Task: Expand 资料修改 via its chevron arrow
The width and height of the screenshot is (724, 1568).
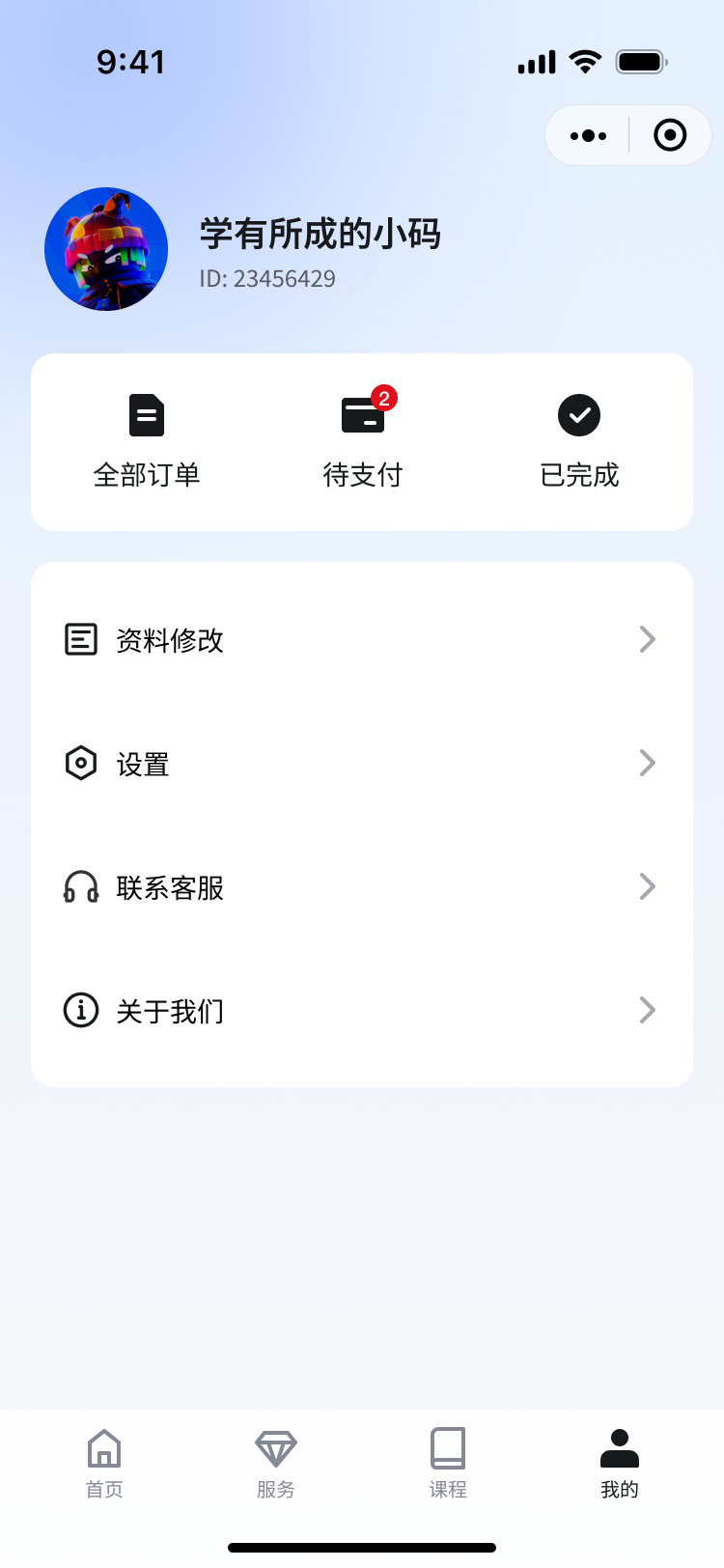Action: pos(647,638)
